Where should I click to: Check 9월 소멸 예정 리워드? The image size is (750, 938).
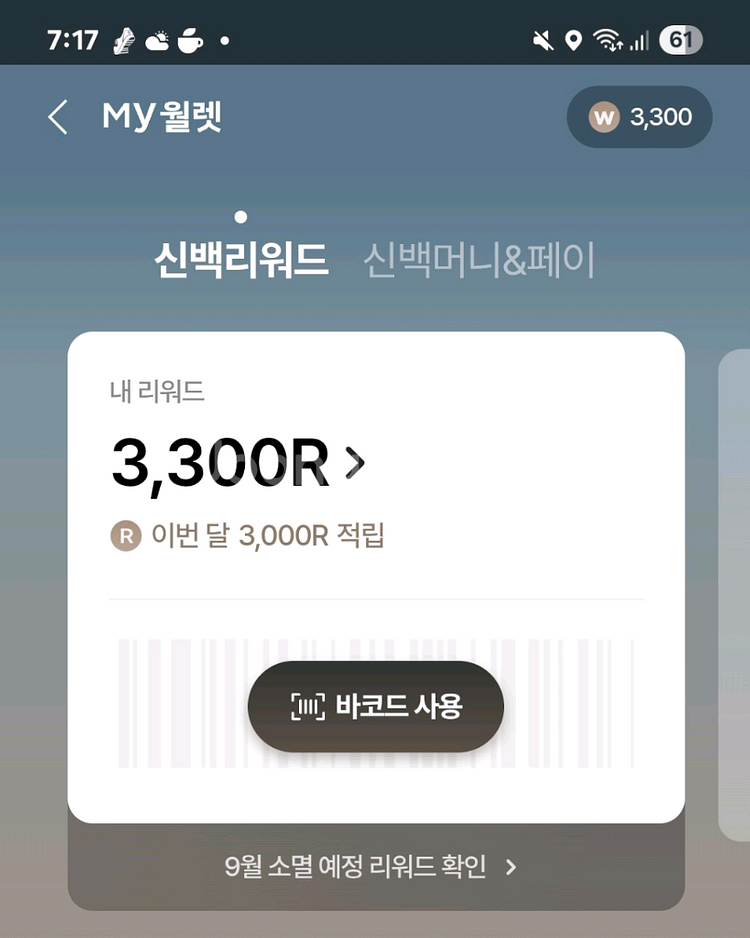(x=372, y=866)
